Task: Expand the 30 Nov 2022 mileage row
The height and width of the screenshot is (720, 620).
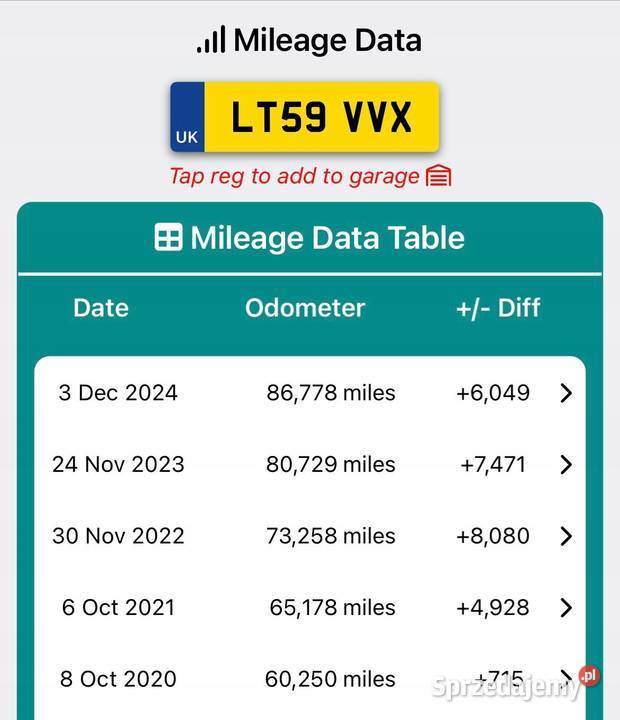Action: pos(565,536)
